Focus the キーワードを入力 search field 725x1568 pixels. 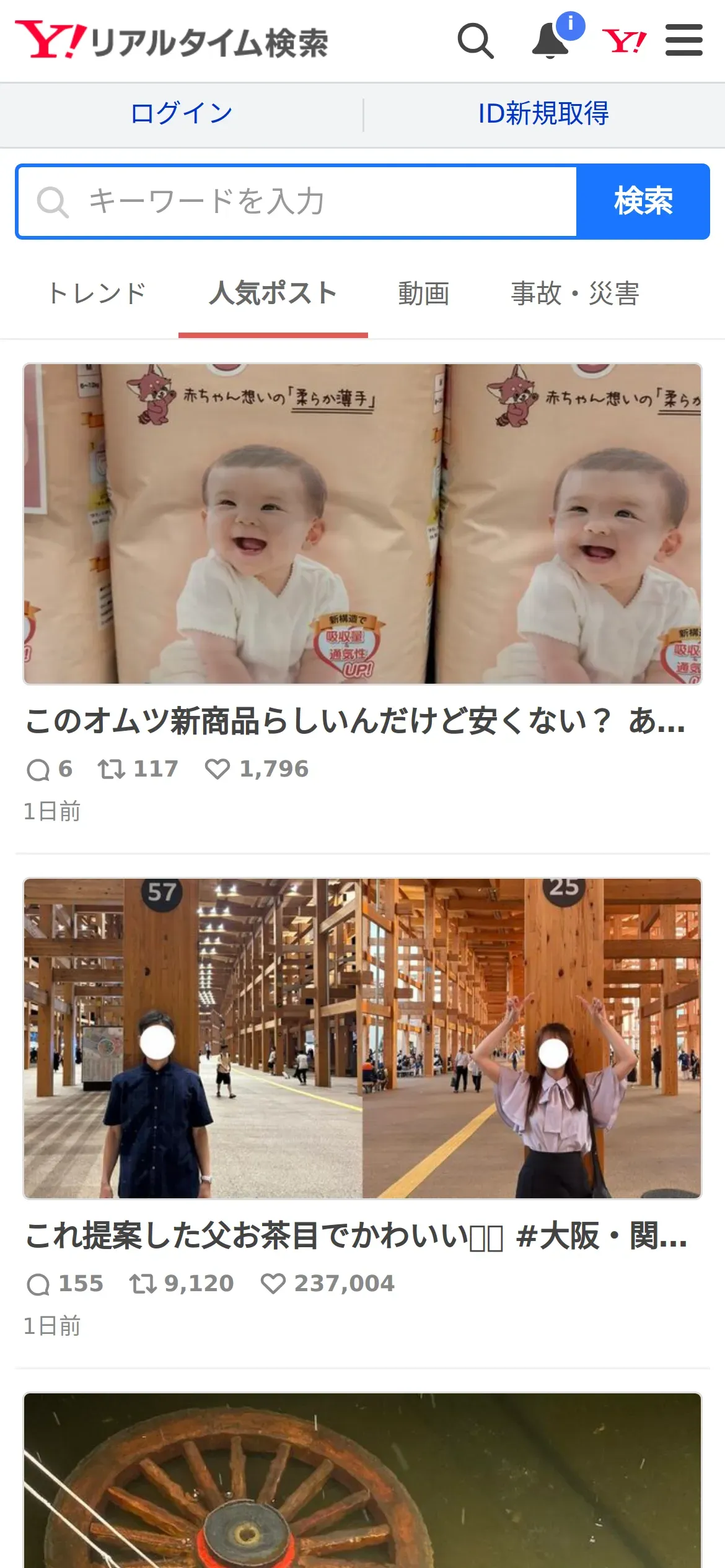(x=297, y=202)
